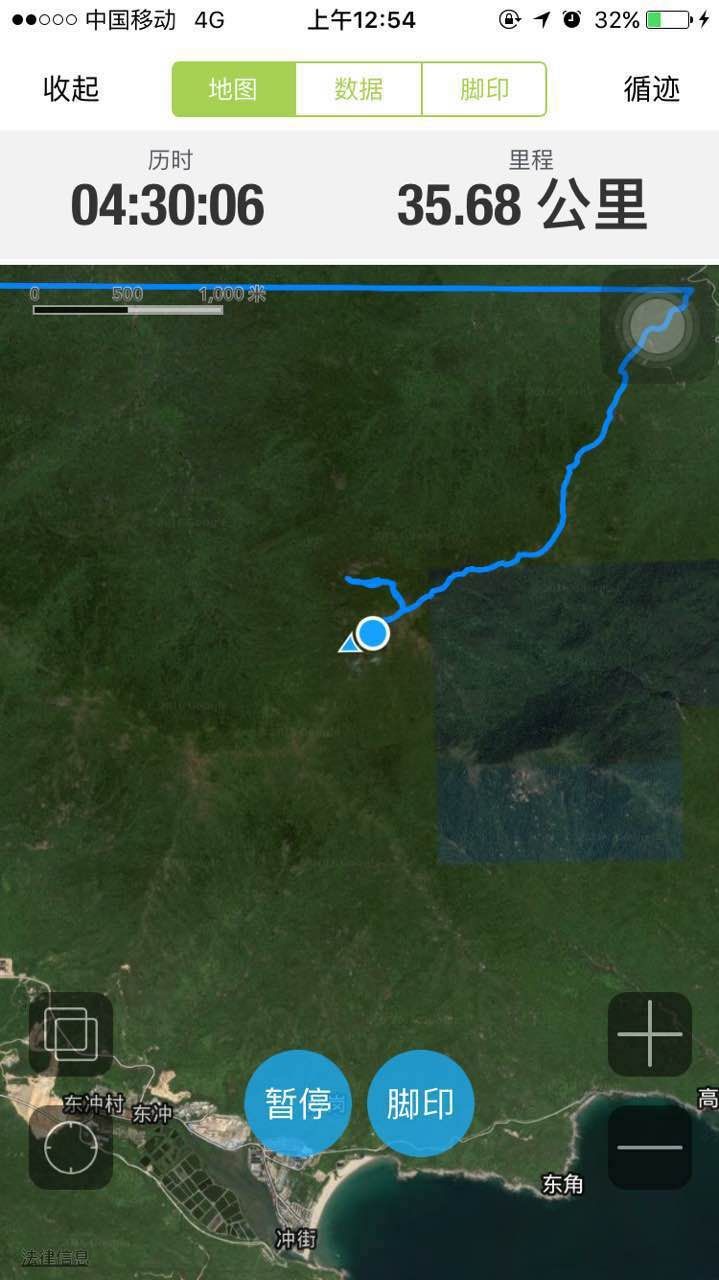Zoom in with the plus button
Image resolution: width=719 pixels, height=1280 pixels.
(650, 1034)
